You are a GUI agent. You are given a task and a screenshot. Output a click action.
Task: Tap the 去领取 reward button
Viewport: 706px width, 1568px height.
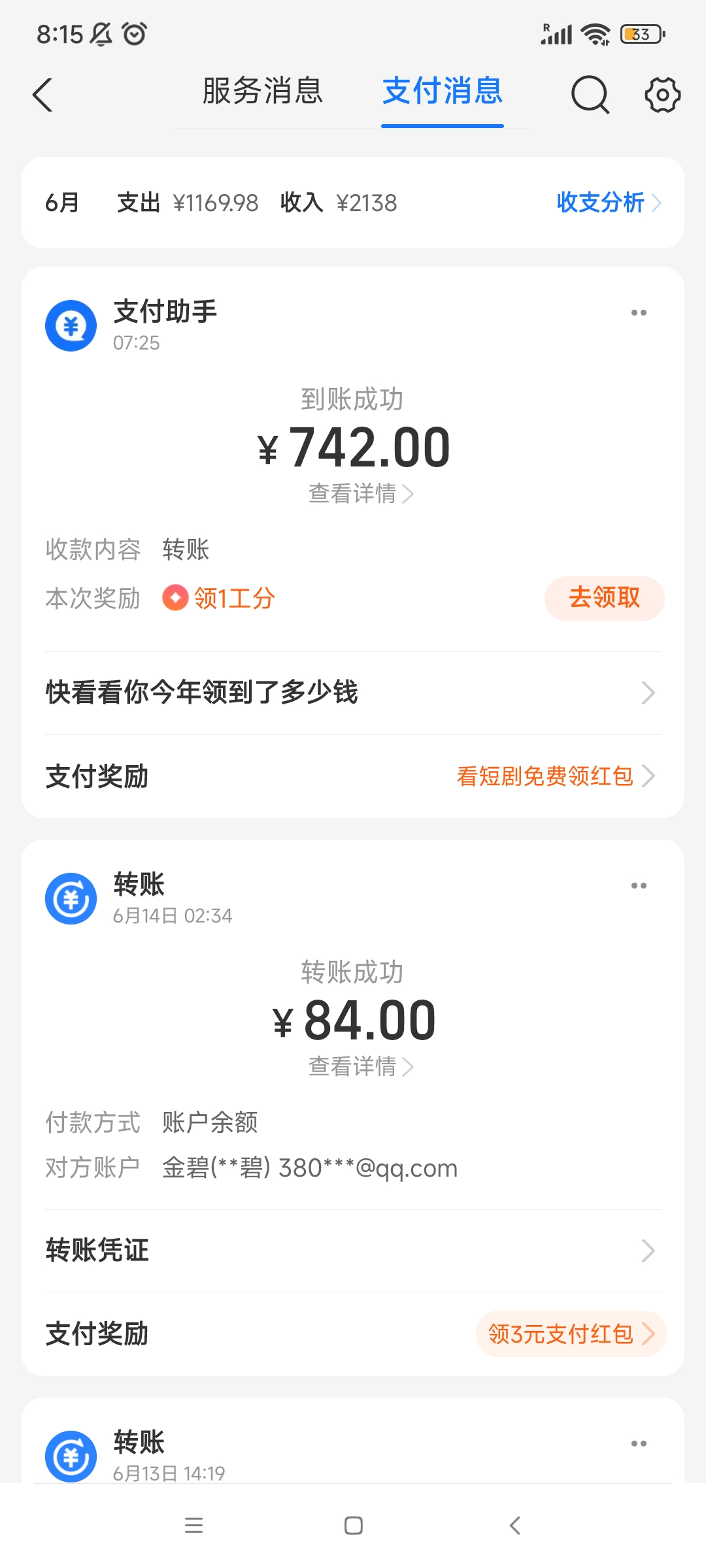click(x=605, y=598)
